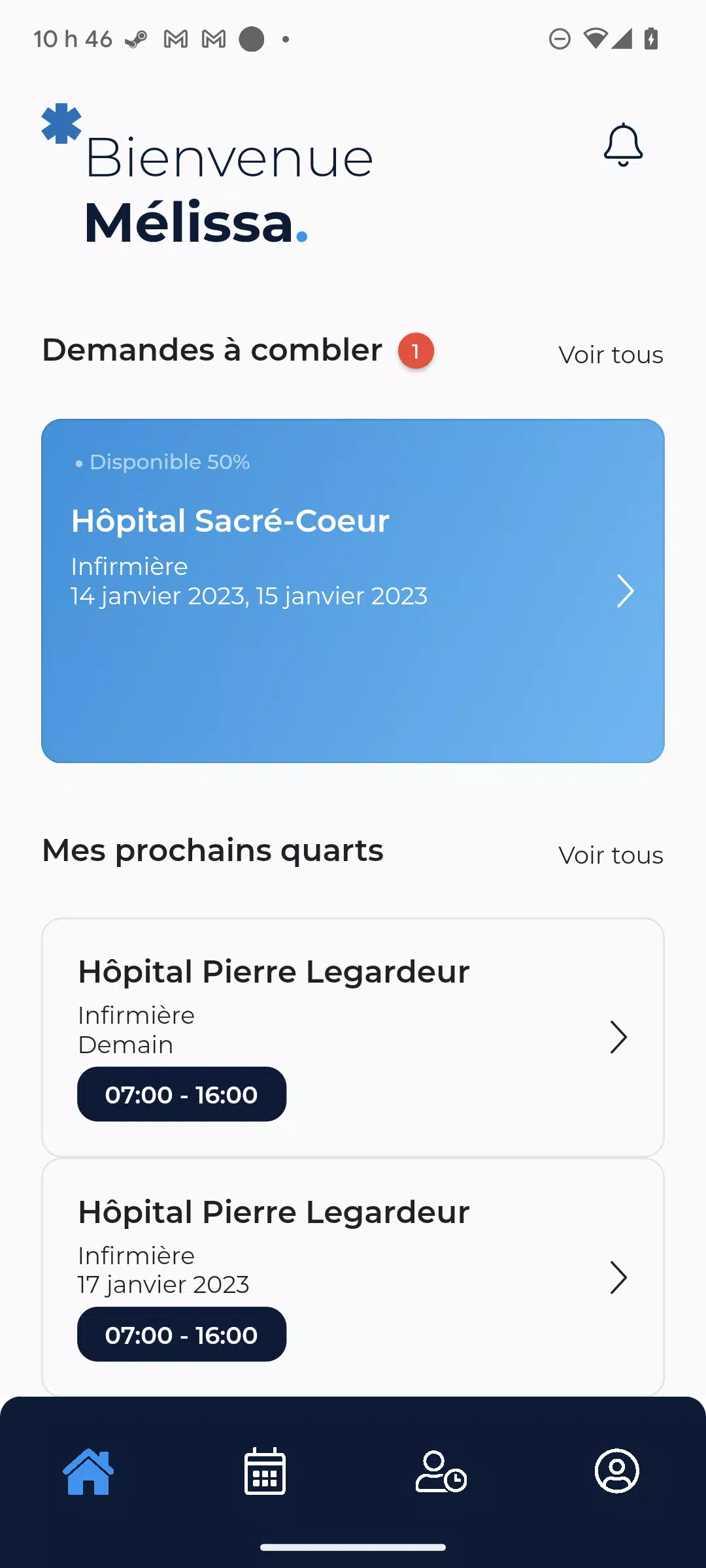706x1568 pixels.
Task: Switch to the calendar tab
Action: (x=265, y=1472)
